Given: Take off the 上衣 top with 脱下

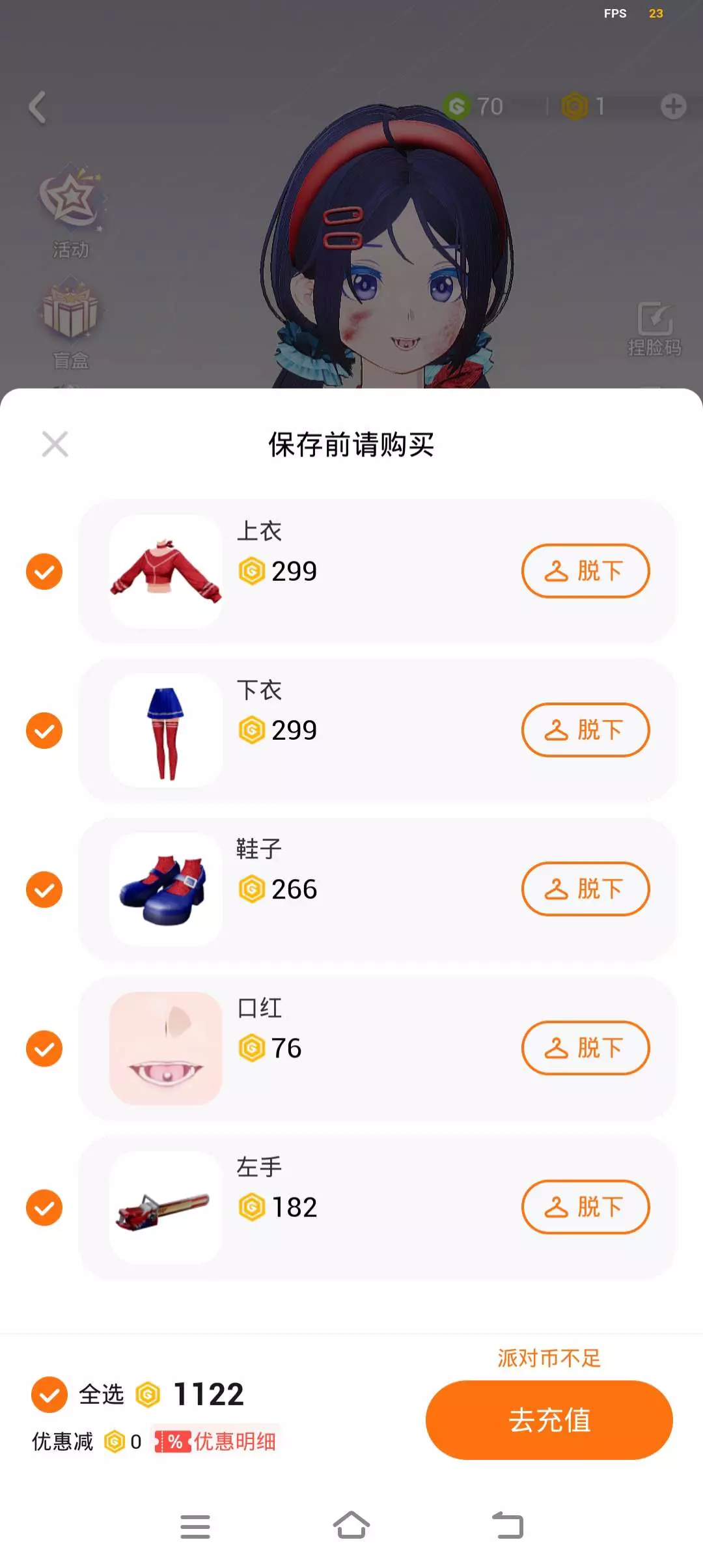Looking at the screenshot, I should point(585,571).
